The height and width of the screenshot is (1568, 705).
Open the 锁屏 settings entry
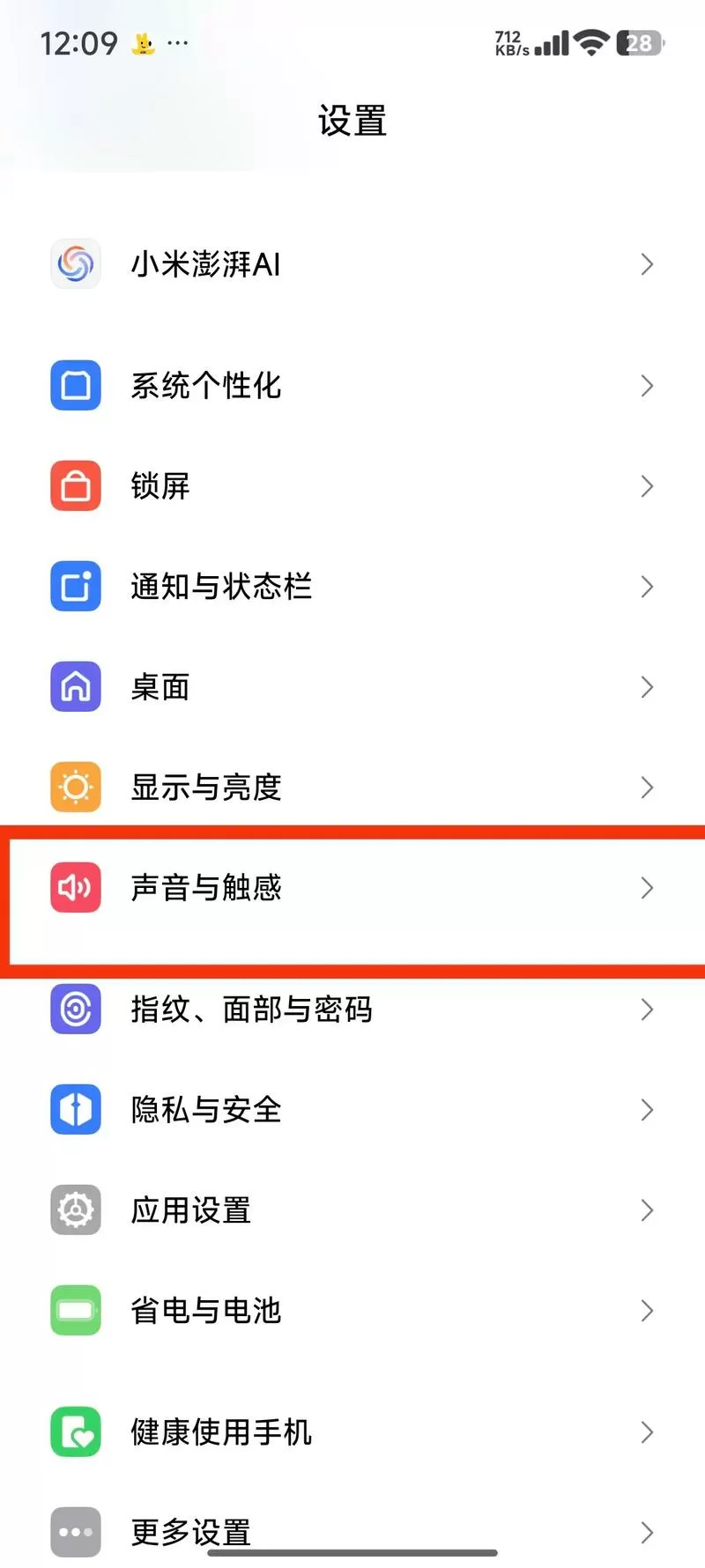click(x=352, y=486)
